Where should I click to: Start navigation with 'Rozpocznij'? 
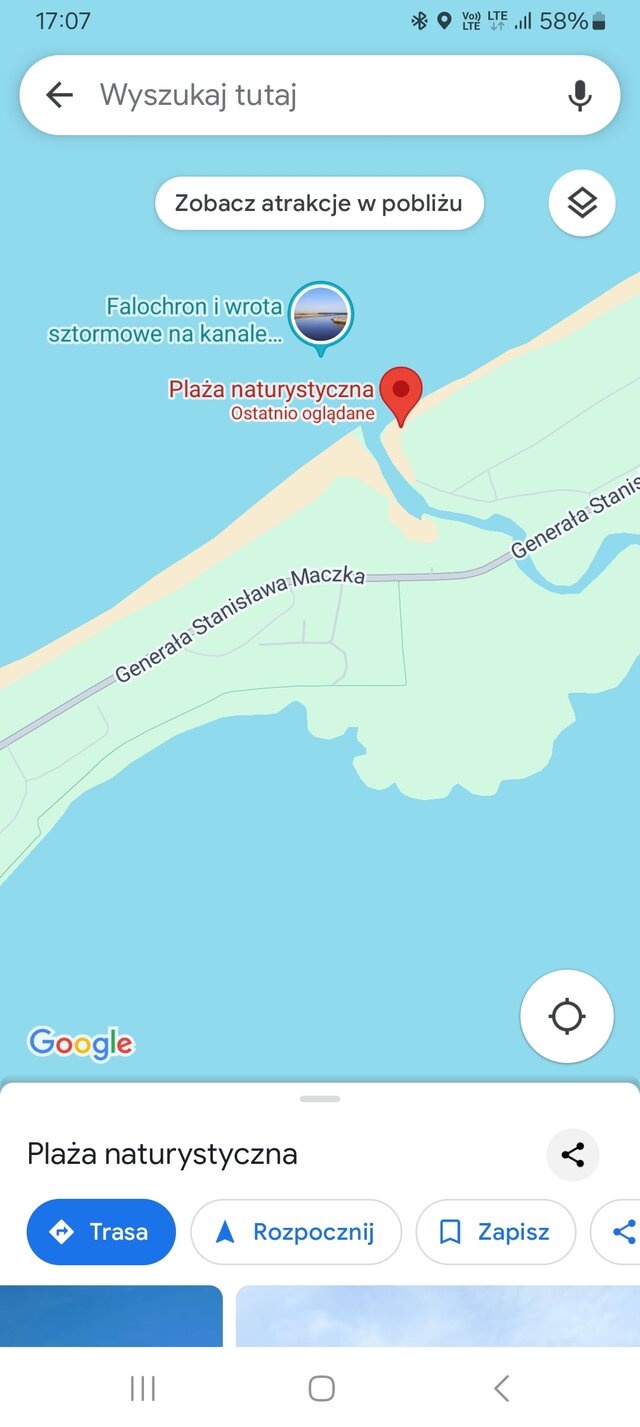pyautogui.click(x=296, y=1232)
